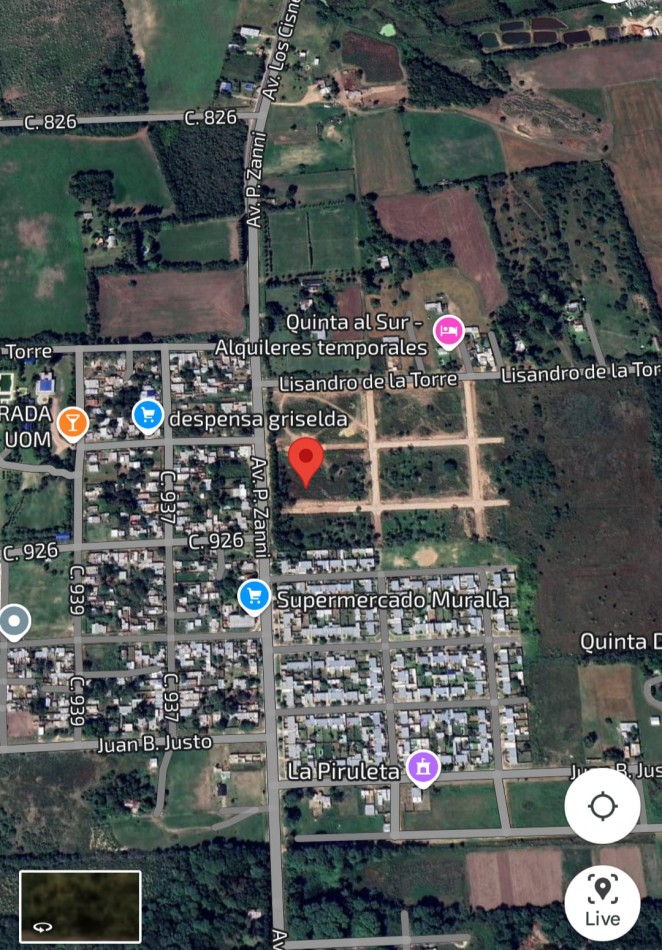
Task: Select the La Piruleta place marker
Action: 423,768
